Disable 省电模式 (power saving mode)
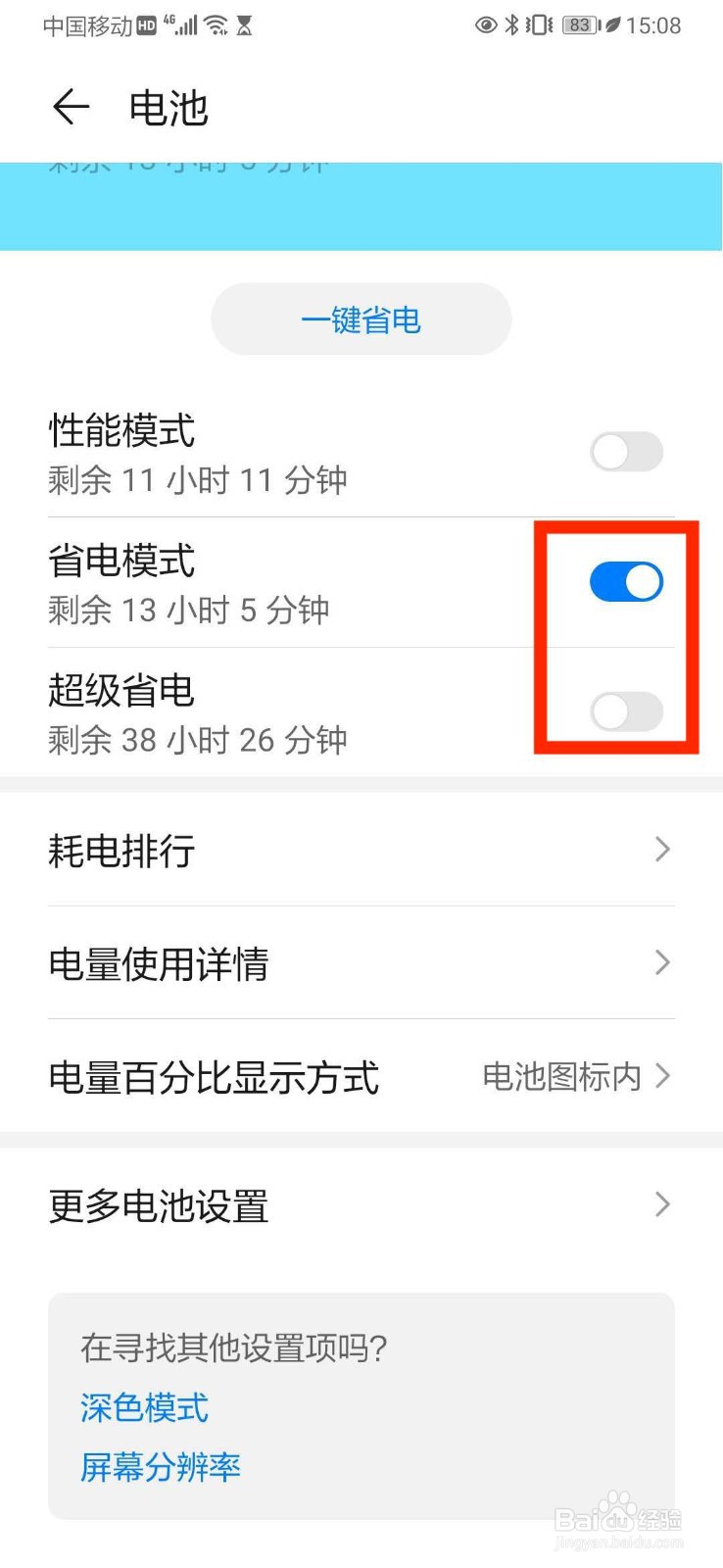This screenshot has height=1568, width=723. coord(626,580)
